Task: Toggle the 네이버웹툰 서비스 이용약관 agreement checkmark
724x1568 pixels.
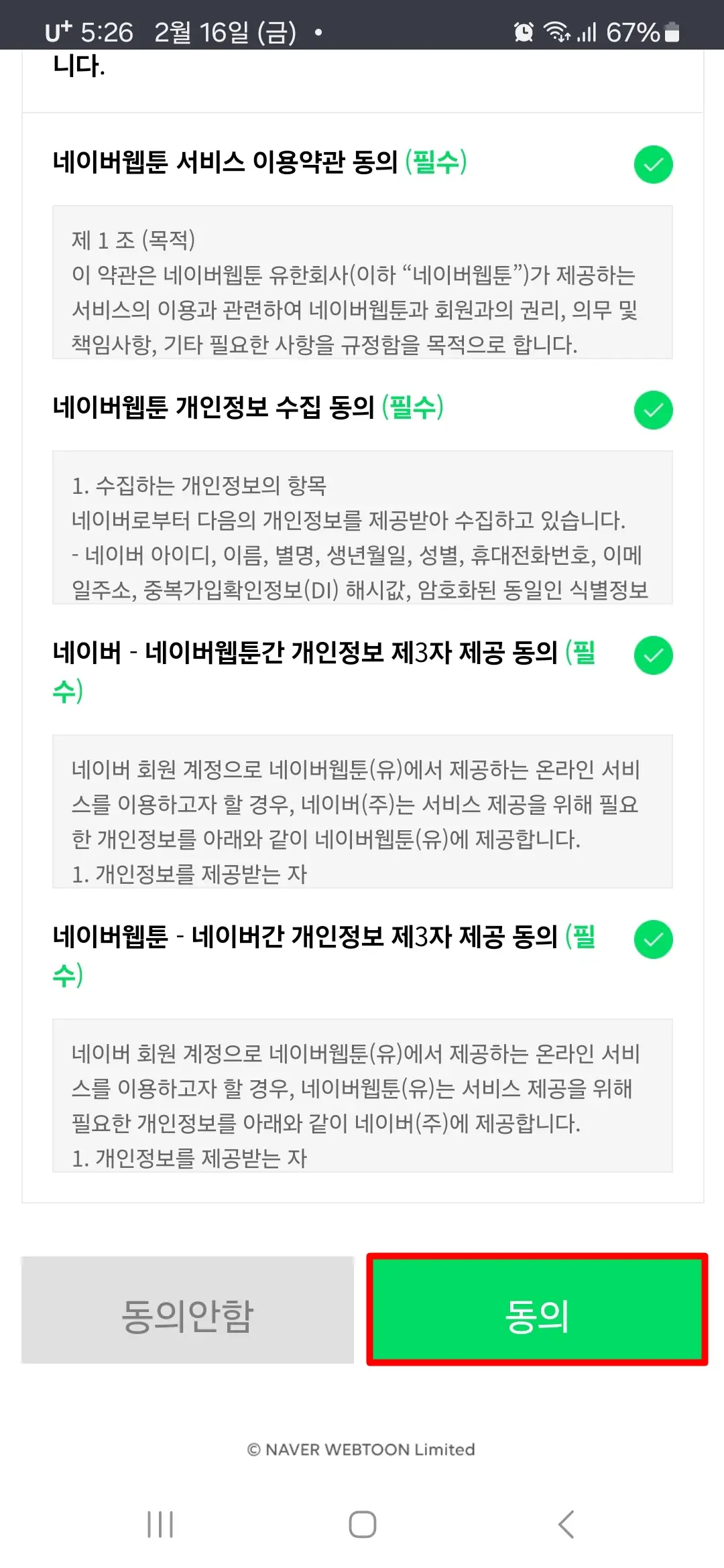Action: coord(652,164)
